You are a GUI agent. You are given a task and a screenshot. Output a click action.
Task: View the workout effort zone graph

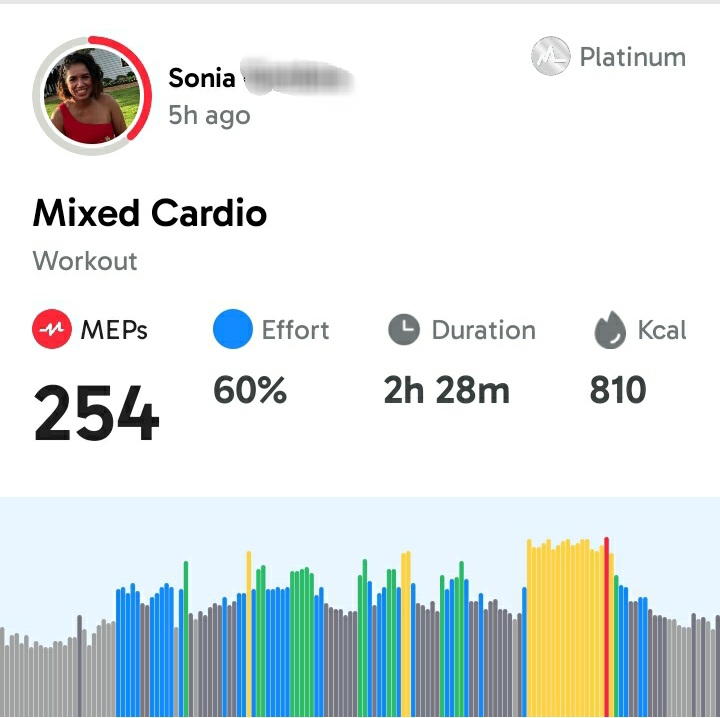click(x=360, y=630)
